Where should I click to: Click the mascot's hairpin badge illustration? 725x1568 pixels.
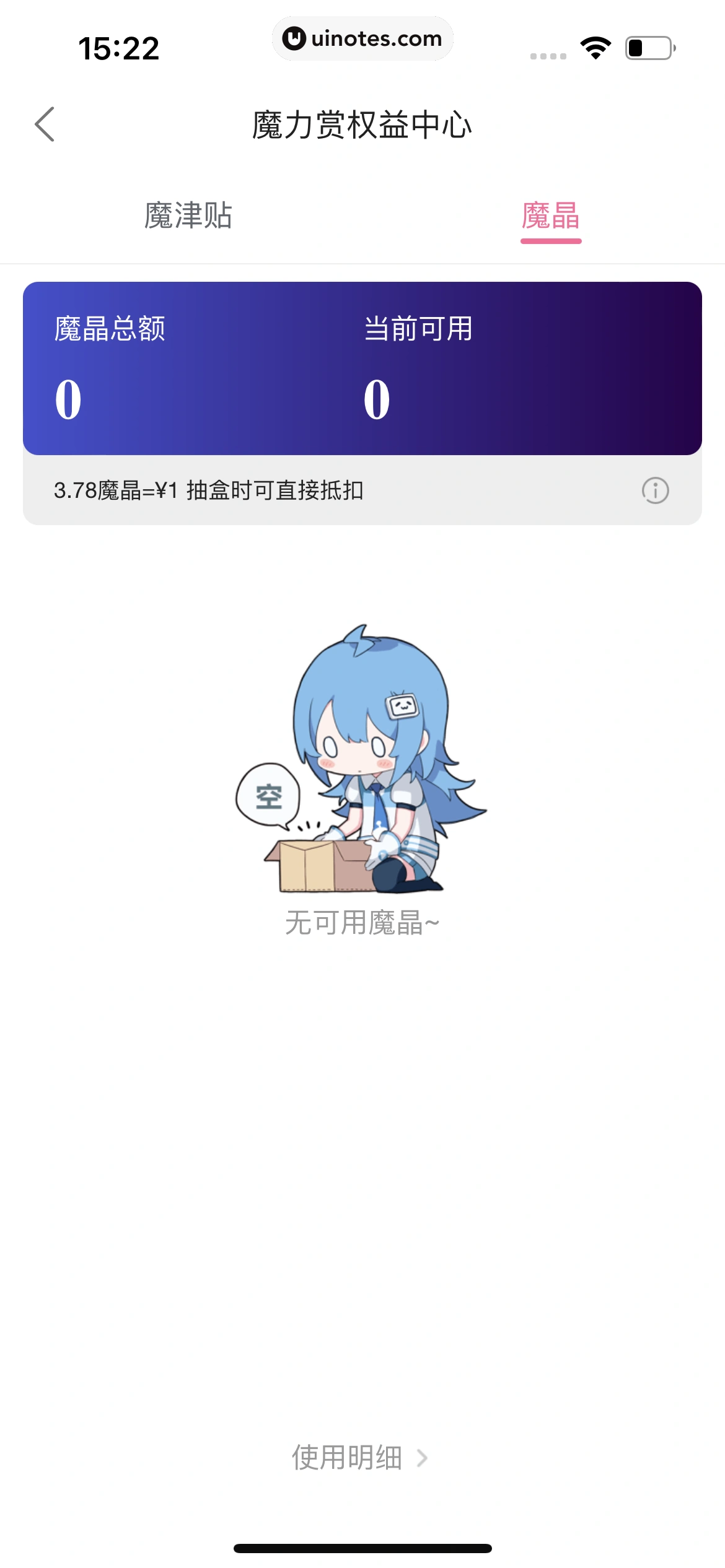pos(402,706)
